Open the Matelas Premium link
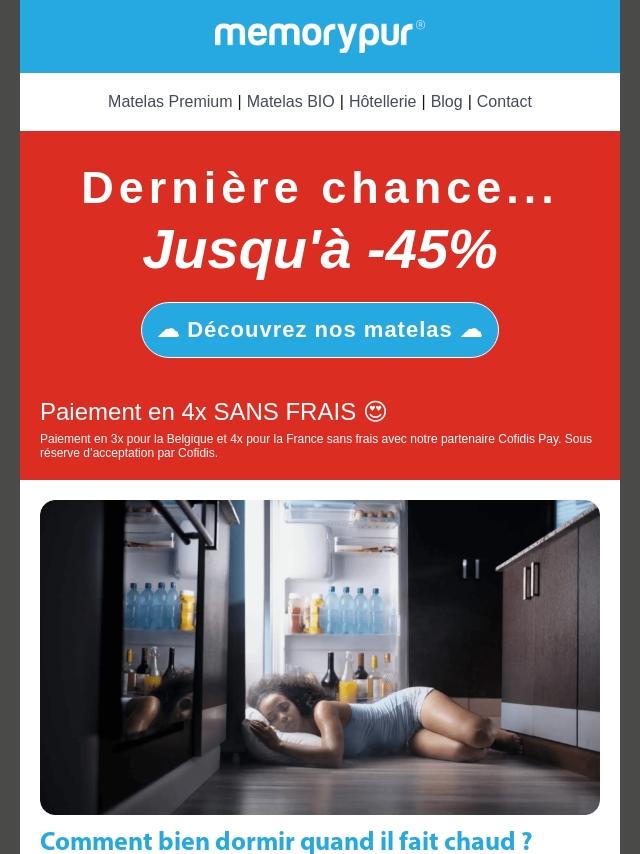 170,101
